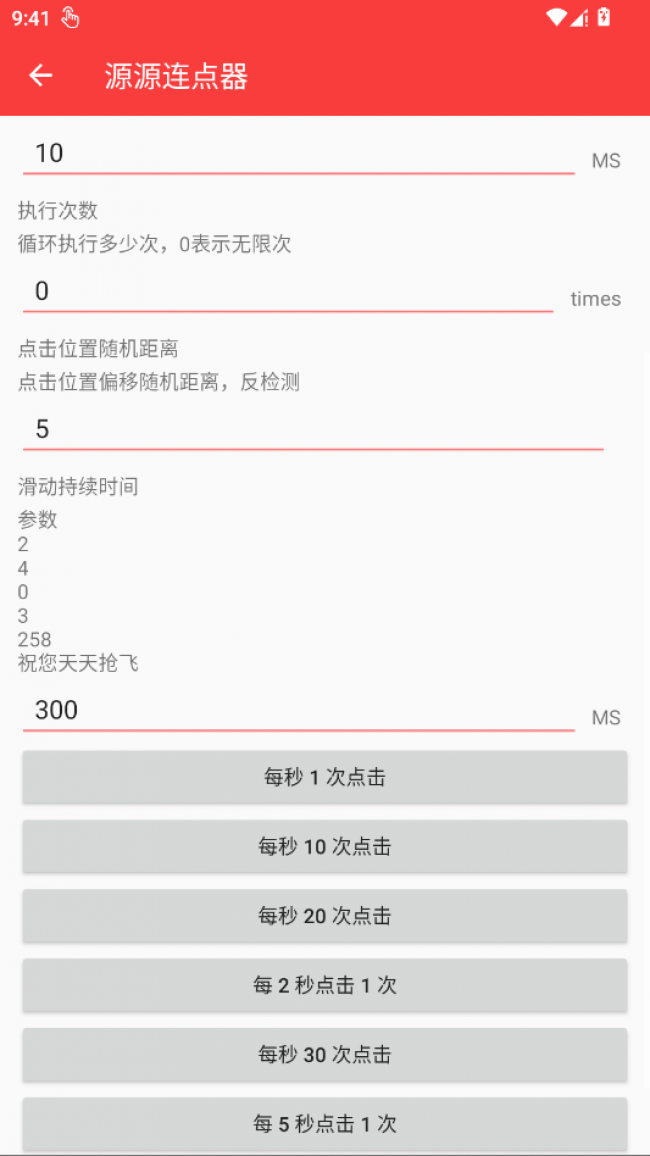Image resolution: width=650 pixels, height=1156 pixels.
Task: Select the 每秒 1 次点击 preset
Action: click(325, 777)
